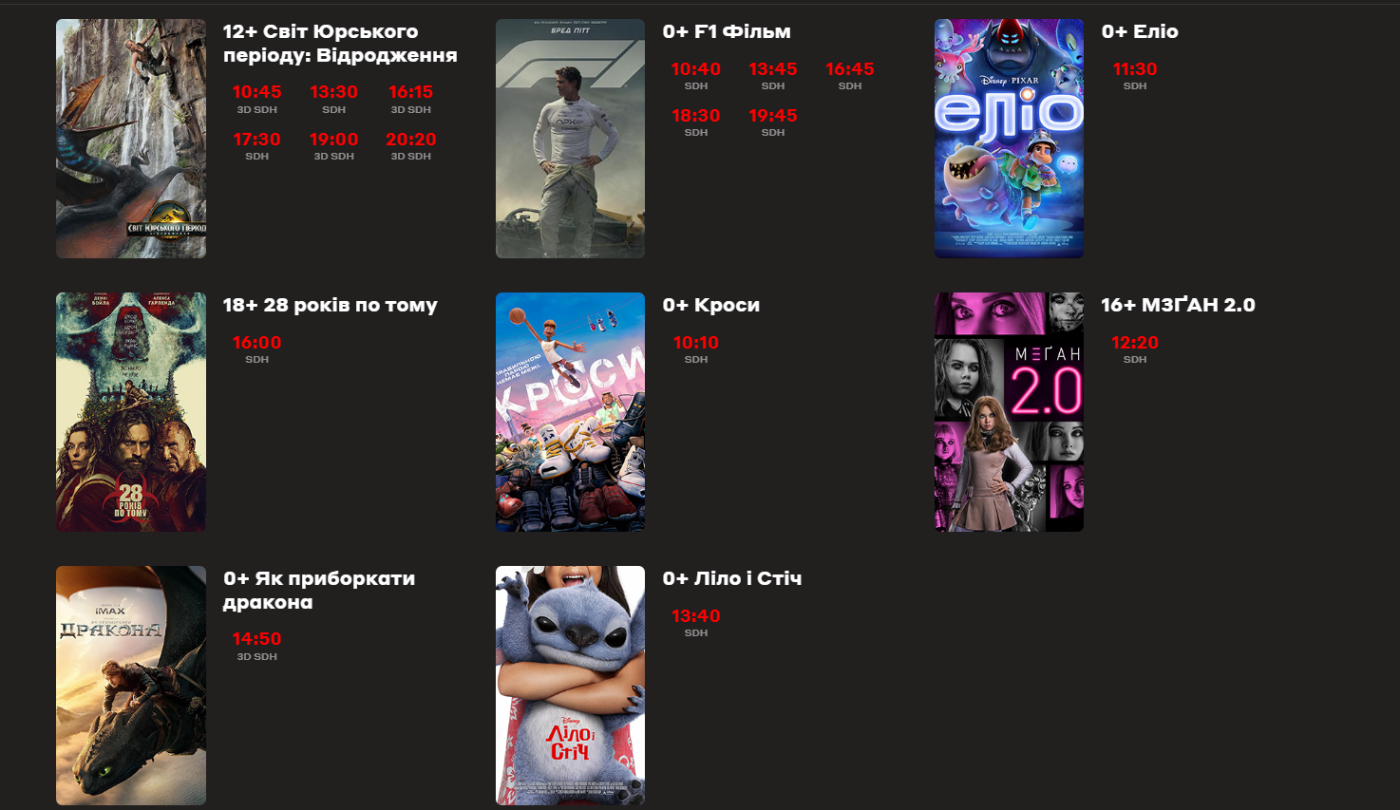This screenshot has height=810, width=1400.
Task: Tap the 16:45 F1 Фільм showtime
Action: tap(850, 70)
